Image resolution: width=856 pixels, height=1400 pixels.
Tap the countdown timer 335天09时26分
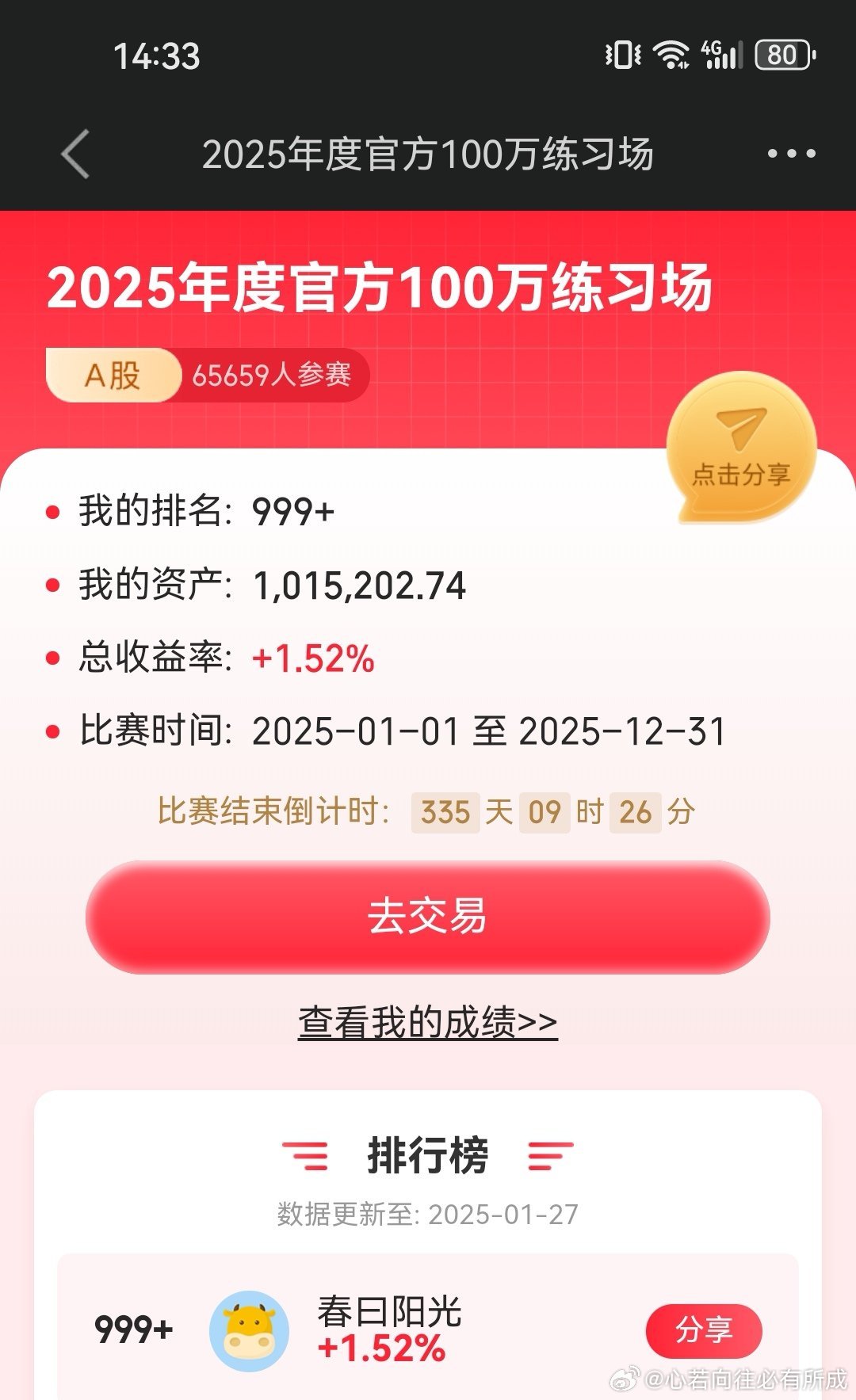point(552,811)
